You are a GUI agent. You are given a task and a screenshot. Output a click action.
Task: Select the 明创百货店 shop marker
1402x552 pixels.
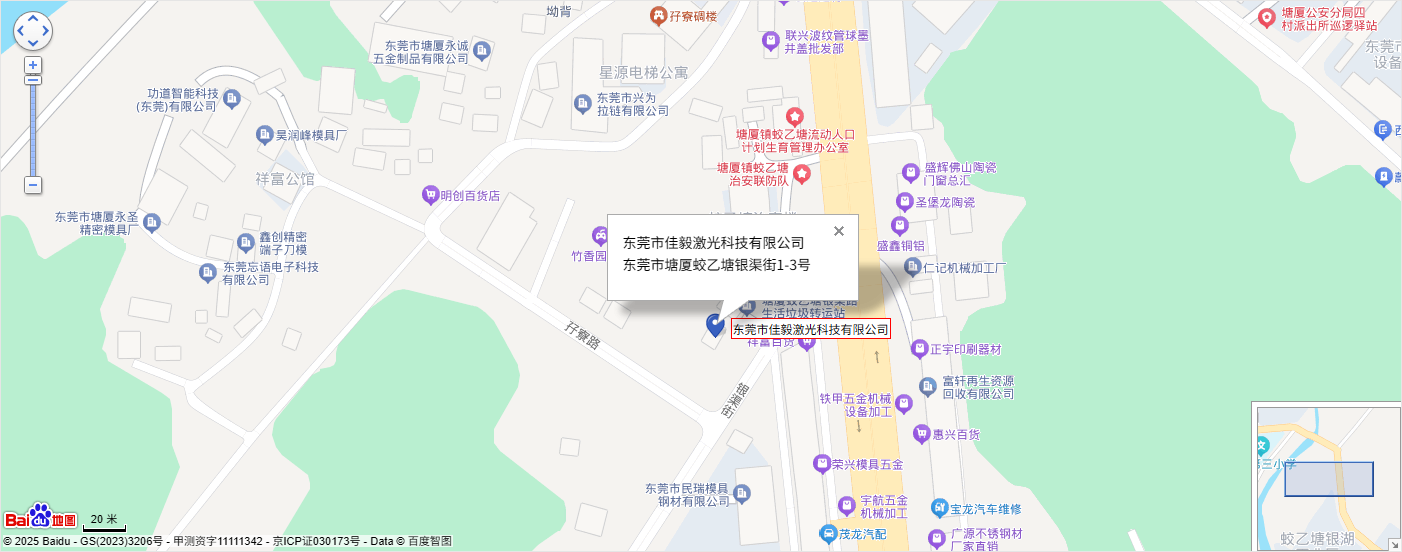coord(430,196)
